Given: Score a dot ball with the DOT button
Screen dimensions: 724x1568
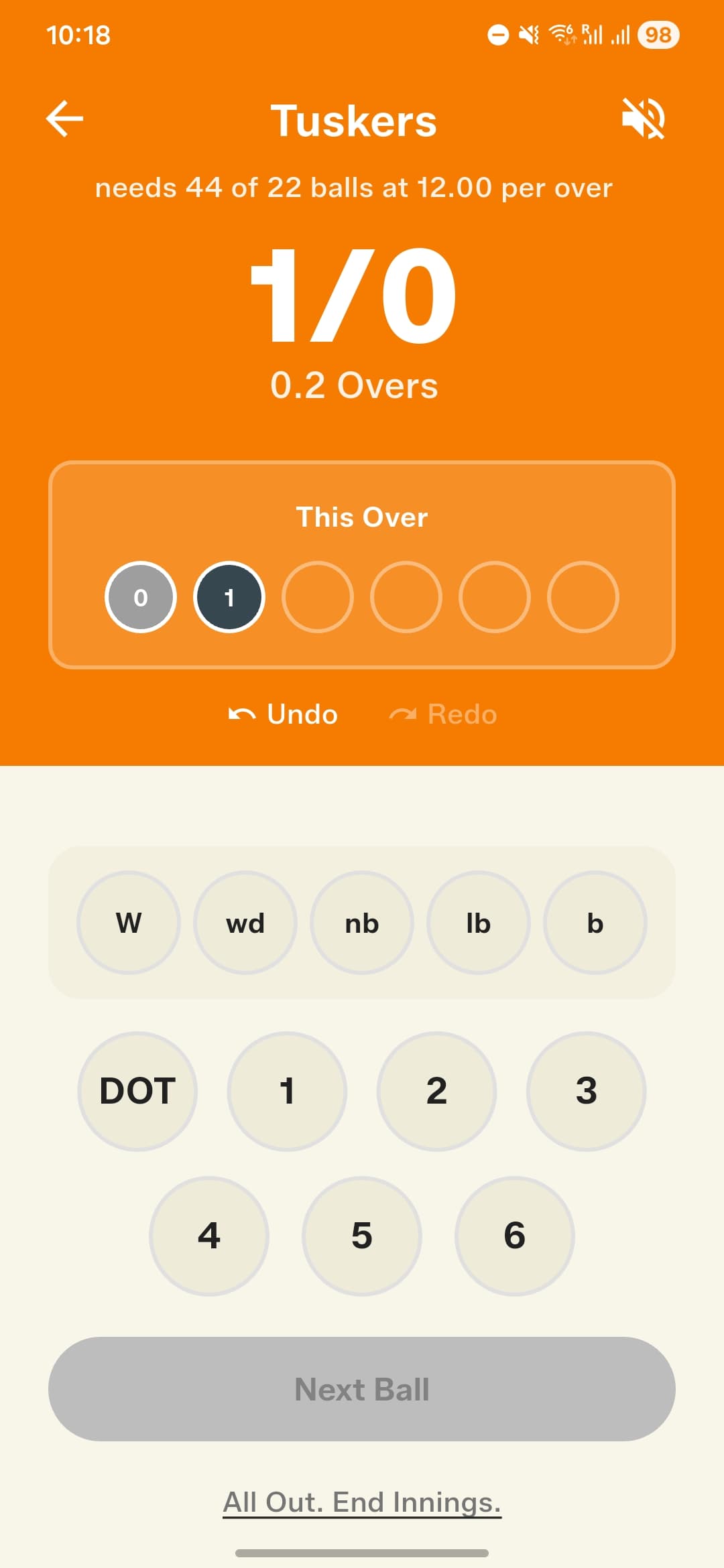Looking at the screenshot, I should coord(137,1091).
